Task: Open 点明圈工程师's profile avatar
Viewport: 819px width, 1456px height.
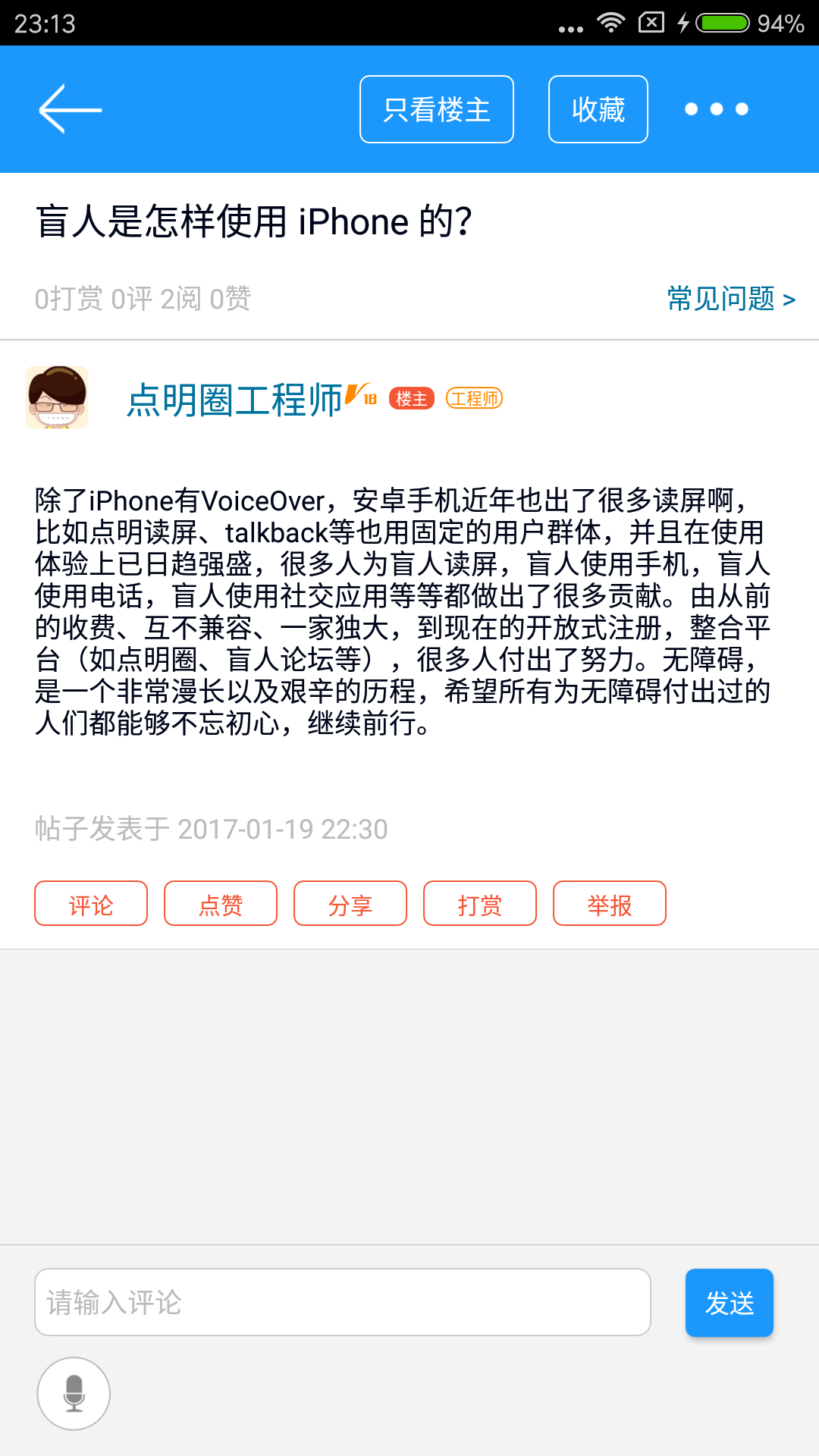Action: tap(57, 397)
